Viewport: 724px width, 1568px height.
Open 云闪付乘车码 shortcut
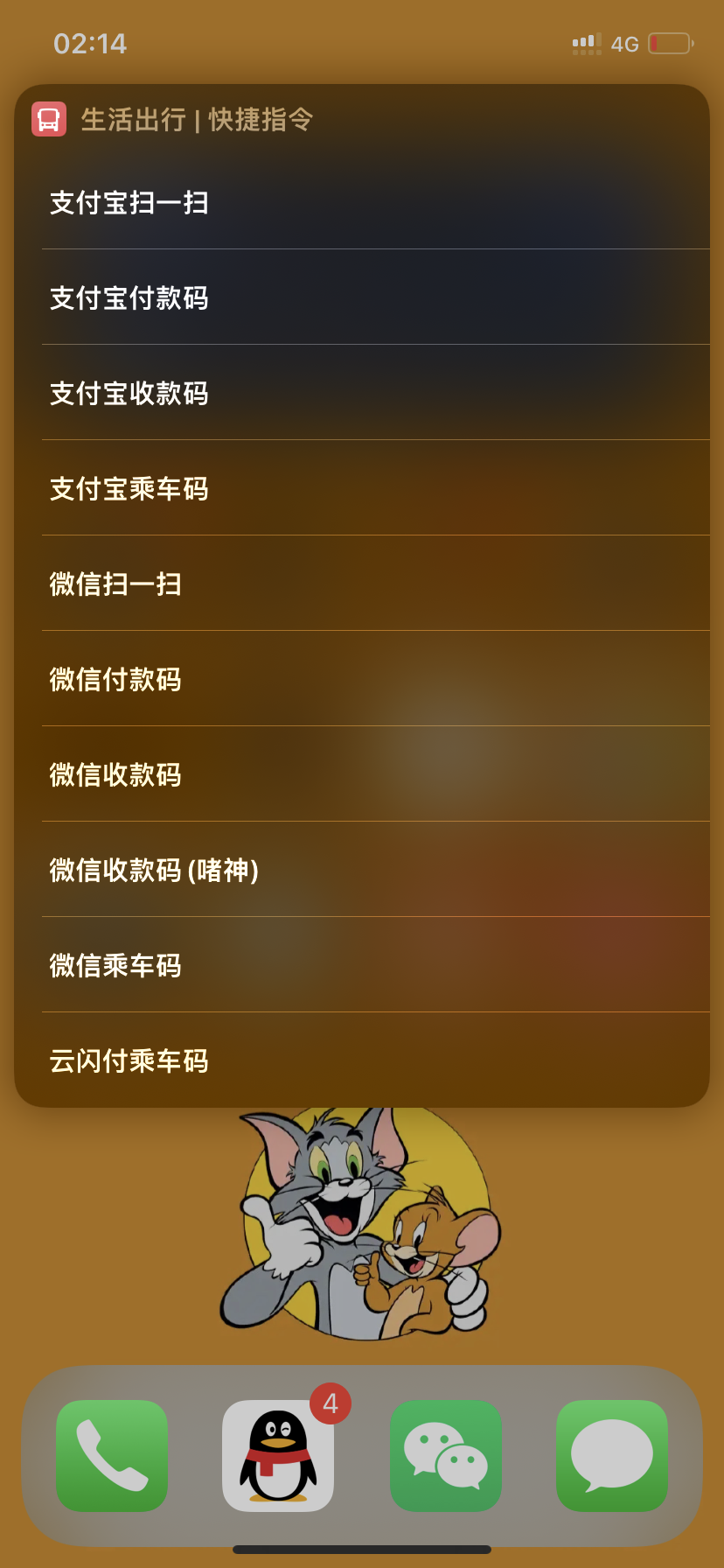129,1060
